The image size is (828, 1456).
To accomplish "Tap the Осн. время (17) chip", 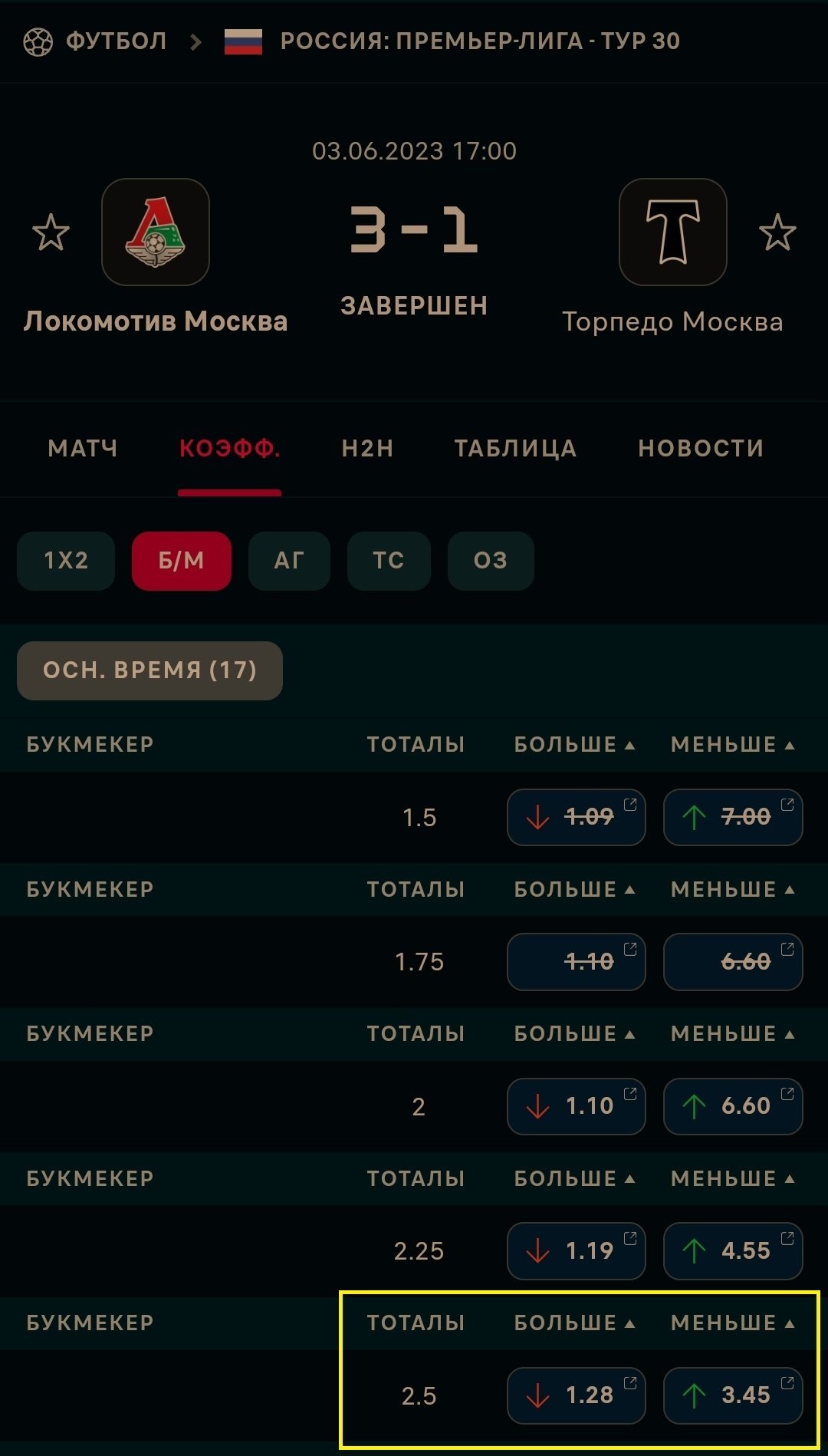I will click(x=149, y=670).
